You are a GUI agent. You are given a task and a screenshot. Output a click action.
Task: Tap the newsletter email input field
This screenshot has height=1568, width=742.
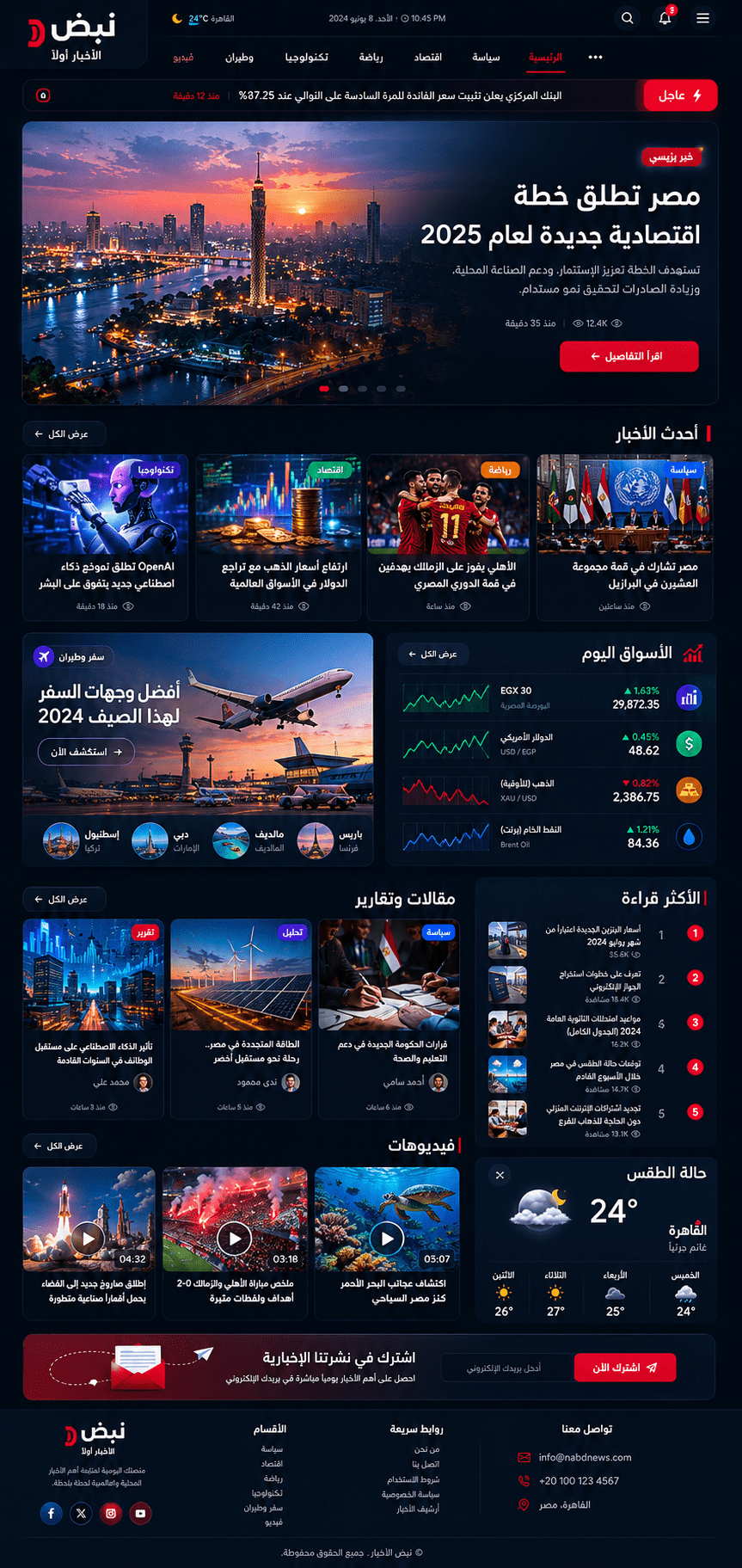(507, 1368)
